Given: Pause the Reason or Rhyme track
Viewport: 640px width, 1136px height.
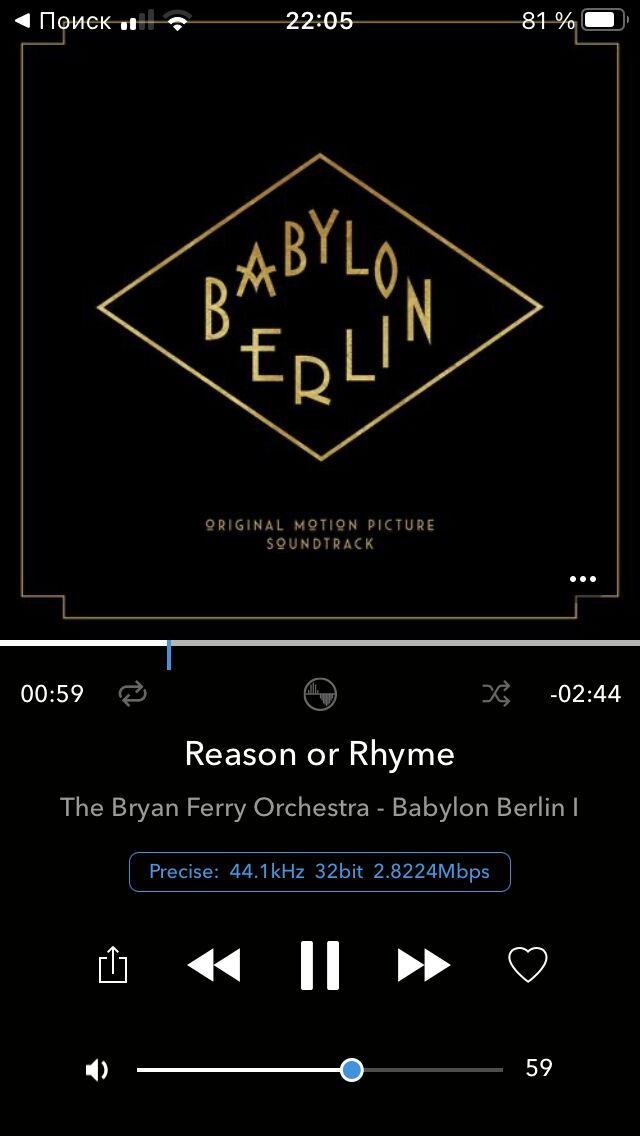Looking at the screenshot, I should click(x=320, y=965).
